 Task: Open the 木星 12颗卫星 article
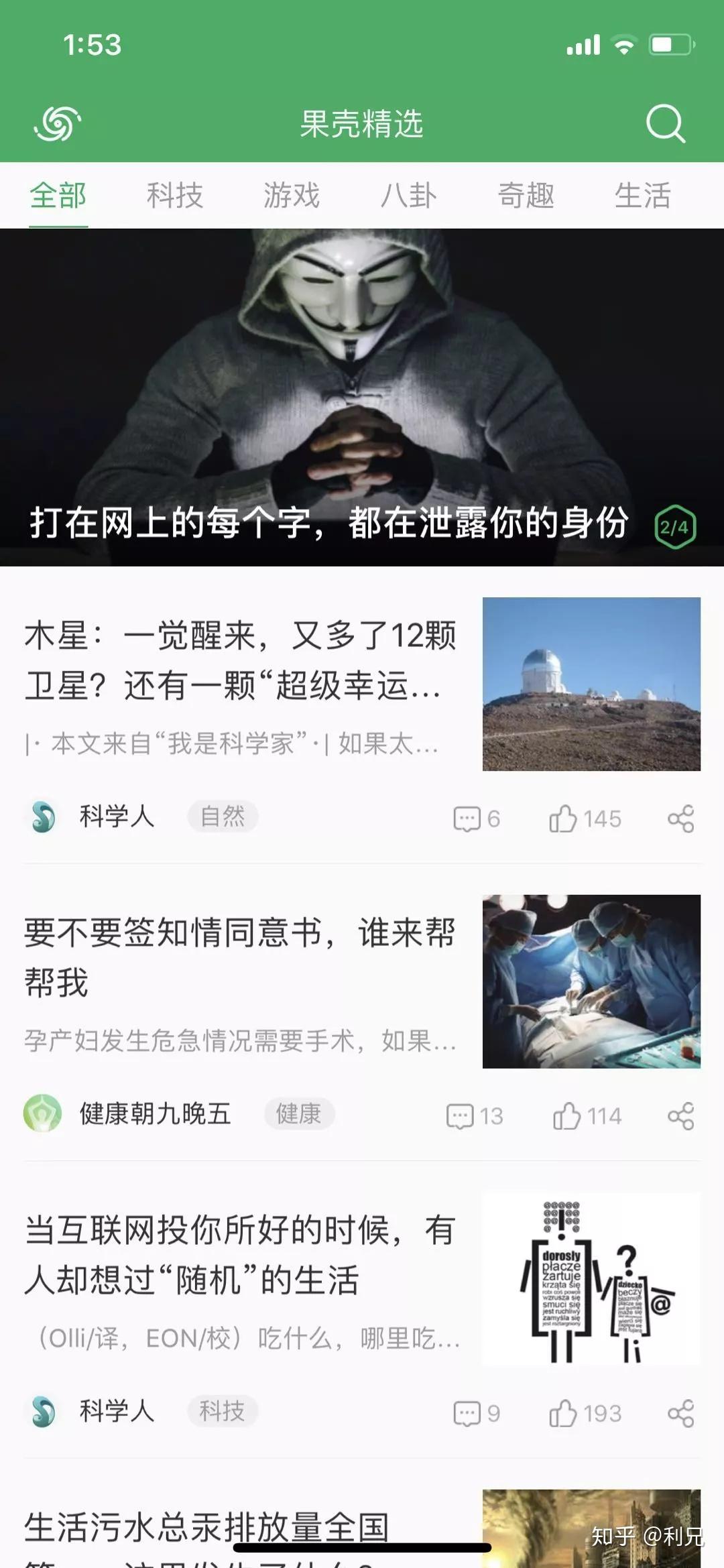[x=240, y=660]
